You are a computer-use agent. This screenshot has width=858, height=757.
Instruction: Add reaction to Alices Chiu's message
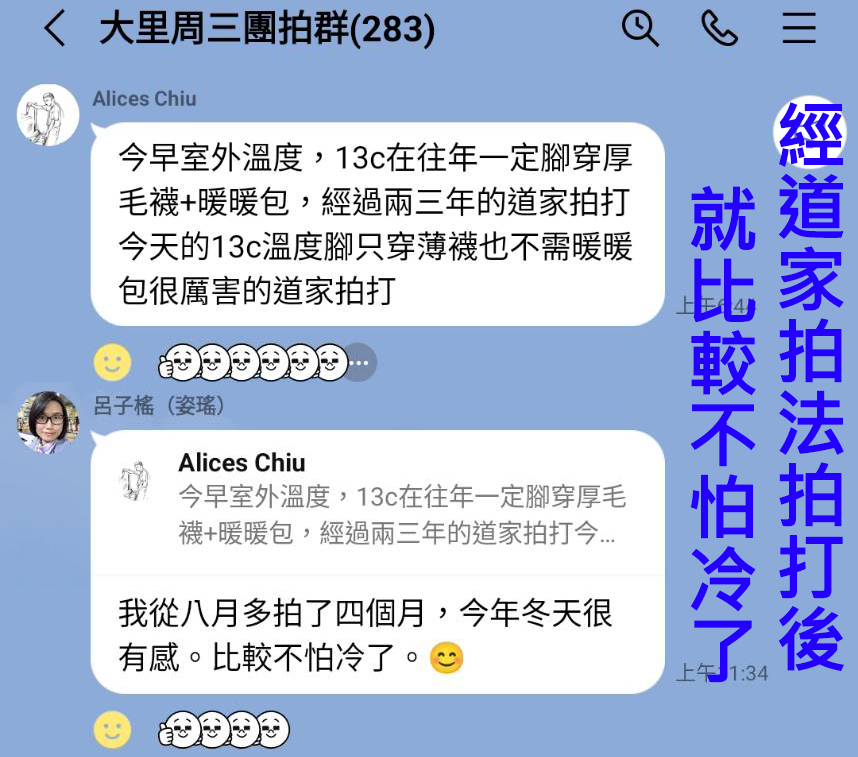(x=113, y=362)
